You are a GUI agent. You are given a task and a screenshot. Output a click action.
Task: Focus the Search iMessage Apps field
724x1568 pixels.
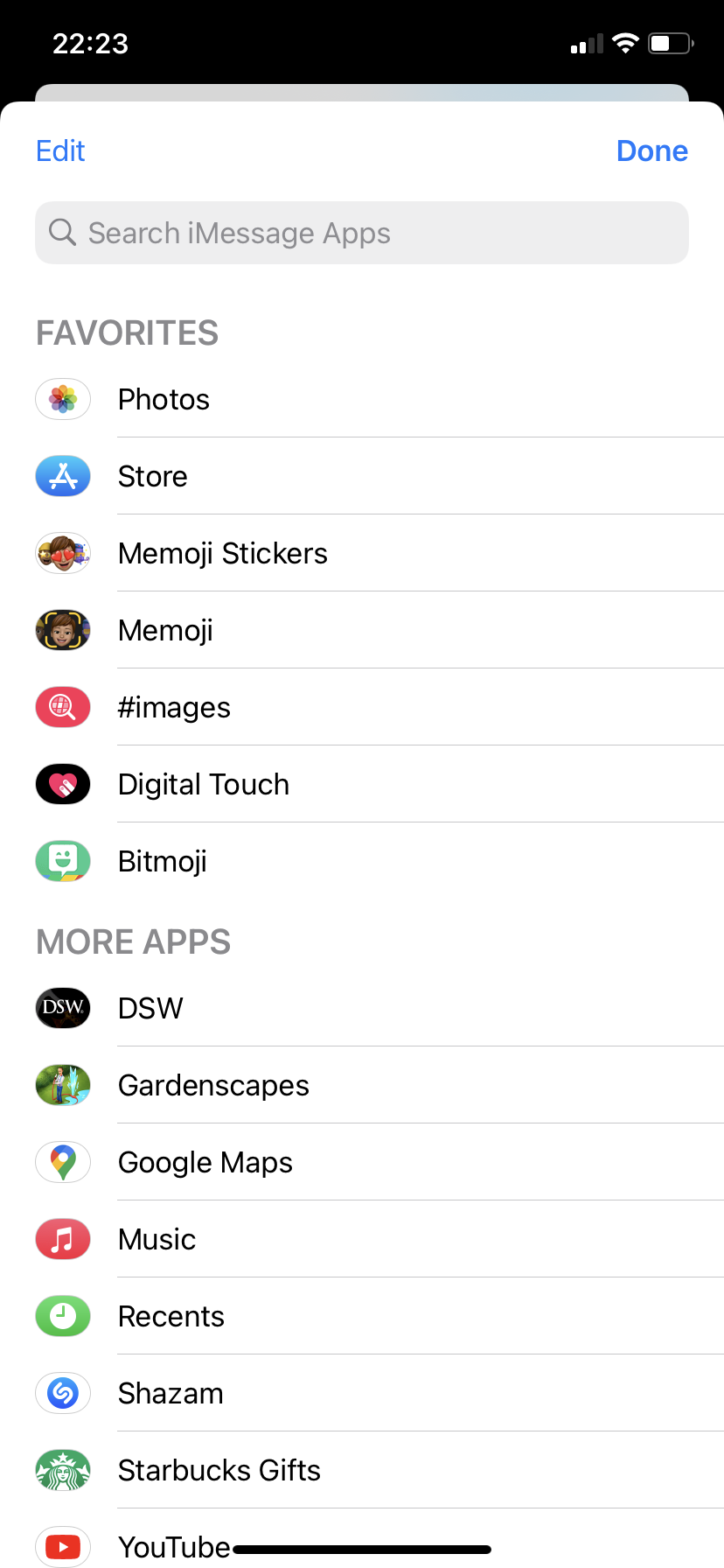(x=362, y=233)
